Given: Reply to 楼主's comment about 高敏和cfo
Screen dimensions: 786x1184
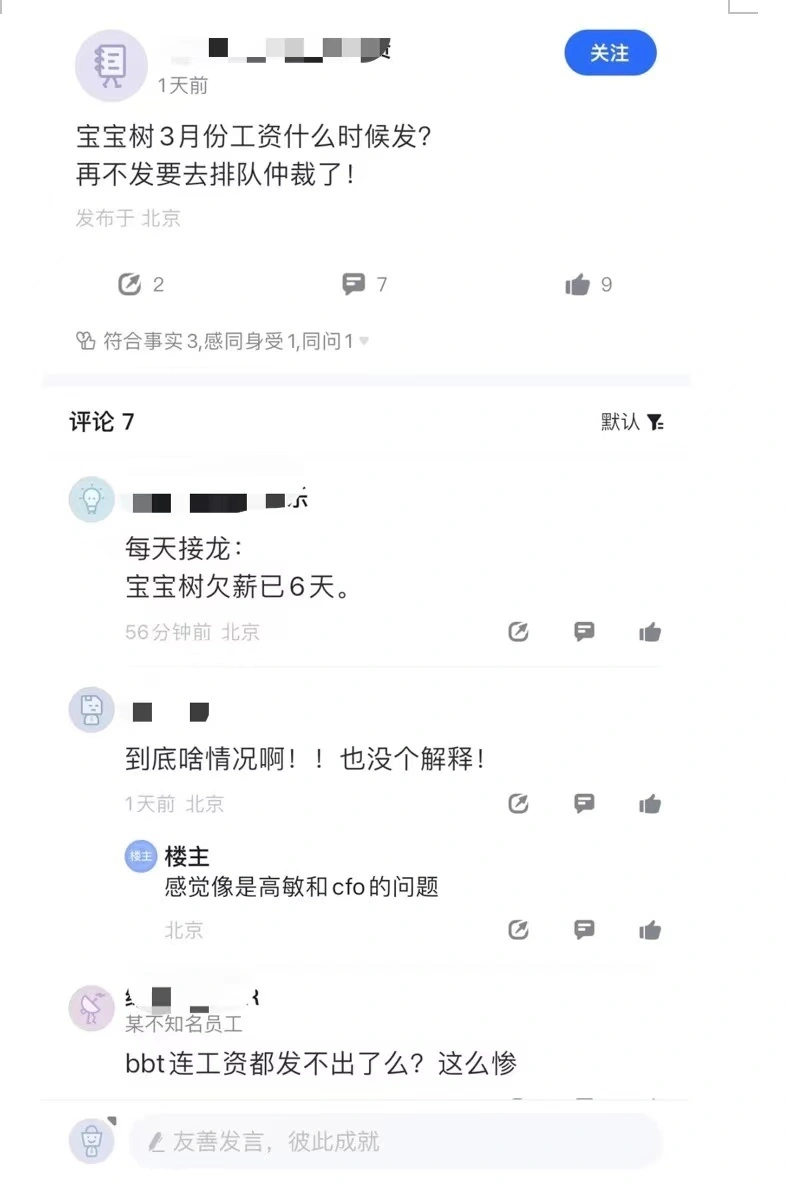Looking at the screenshot, I should (584, 930).
